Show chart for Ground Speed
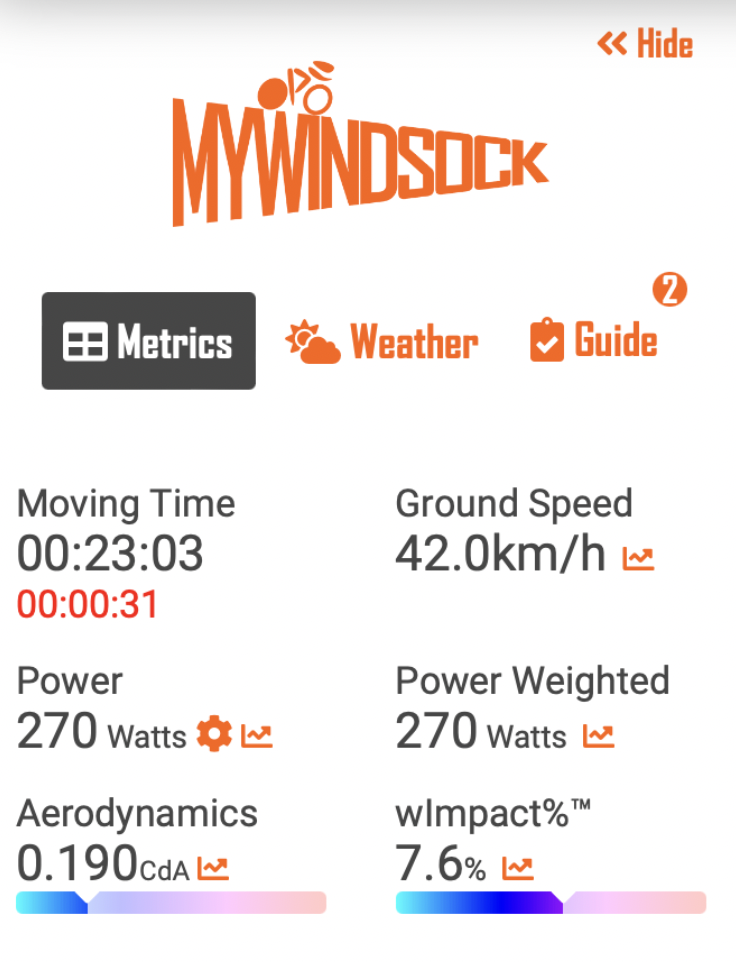The height and width of the screenshot is (962, 736). [638, 558]
